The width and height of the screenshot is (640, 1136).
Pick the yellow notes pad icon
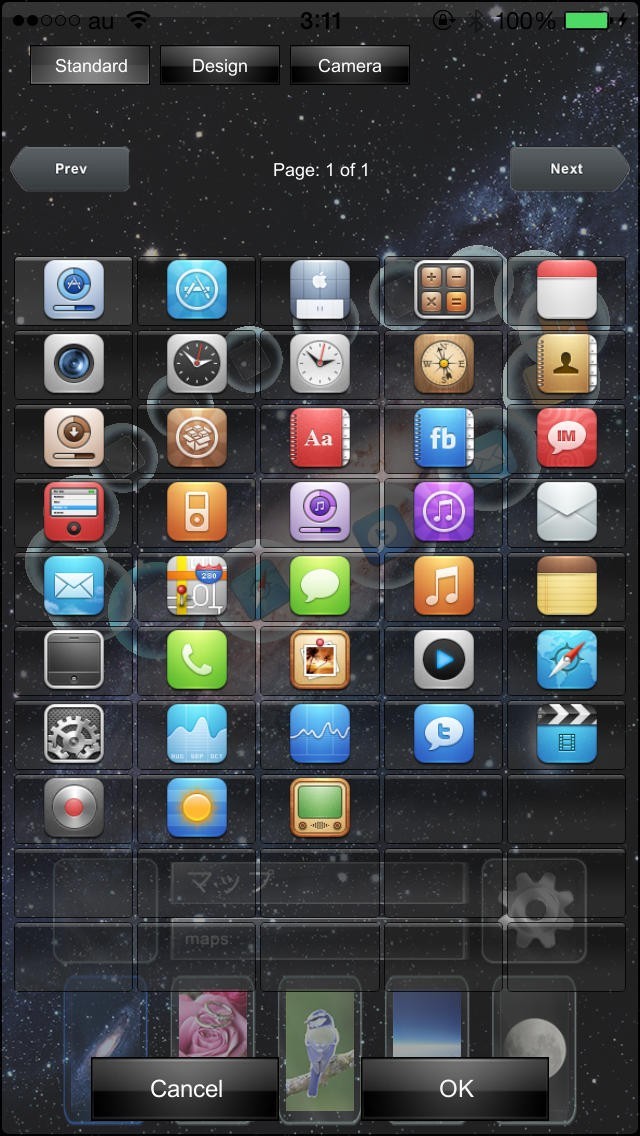(567, 585)
